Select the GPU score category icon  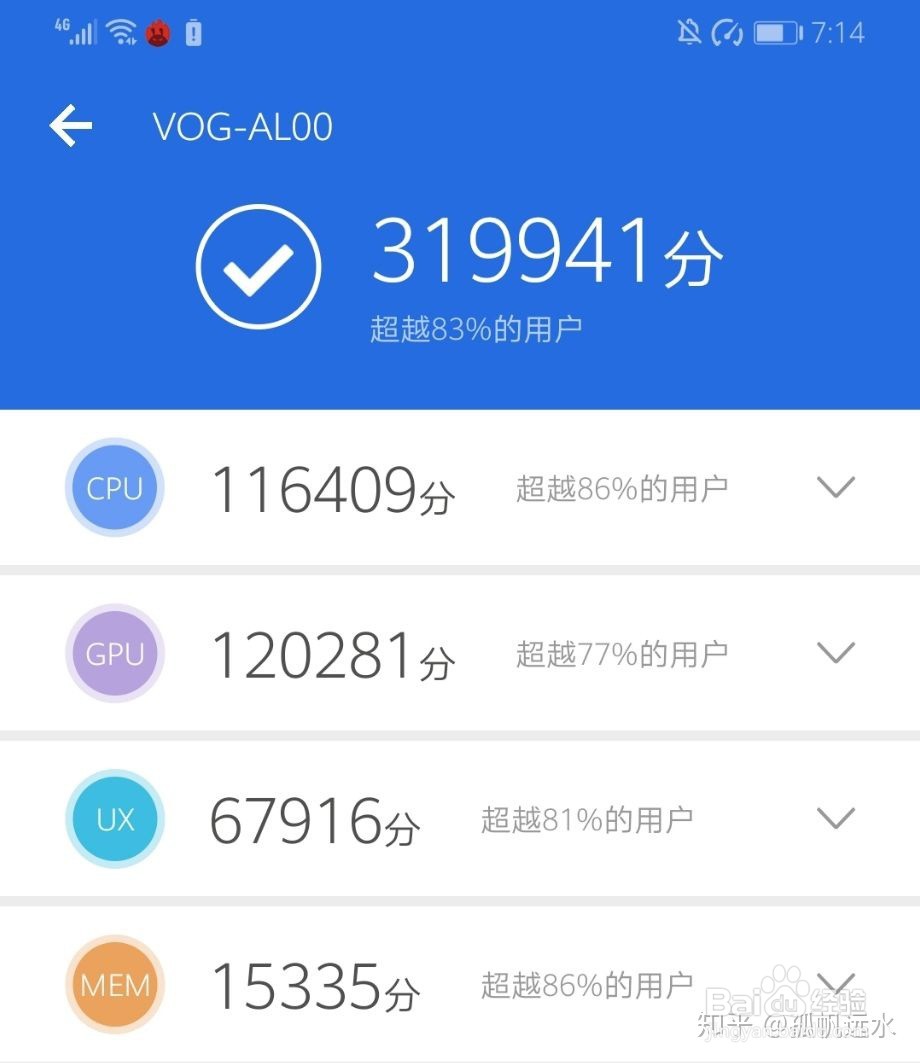click(113, 653)
